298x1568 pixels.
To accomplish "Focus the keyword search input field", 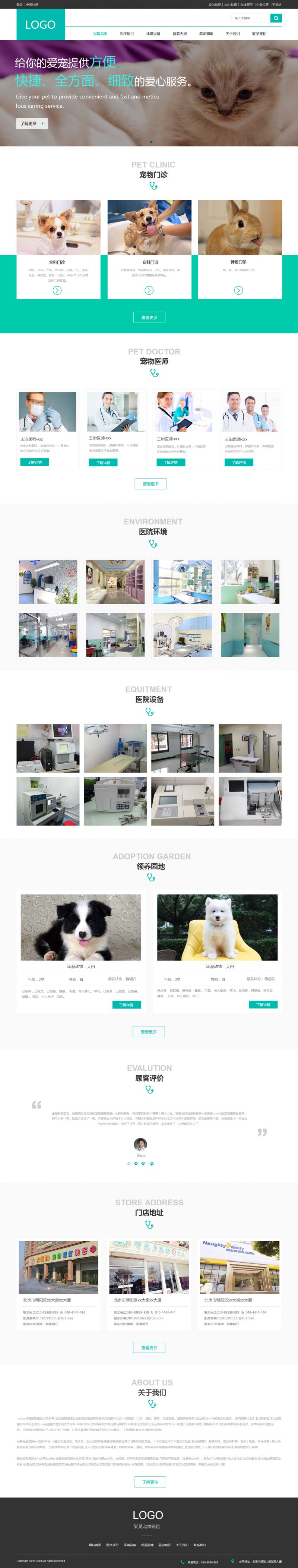I will 249,18.
